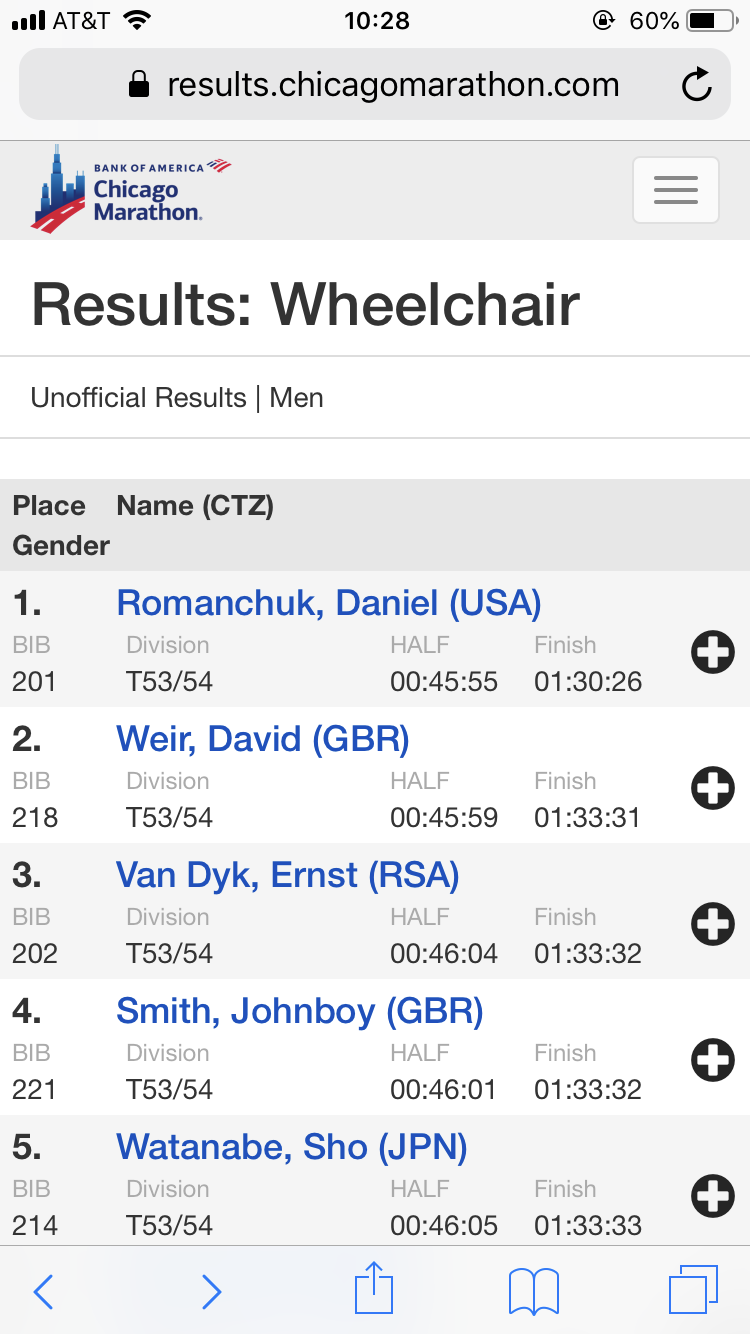
Task: Open Watanabe, Sho's result link
Action: pos(292,1147)
